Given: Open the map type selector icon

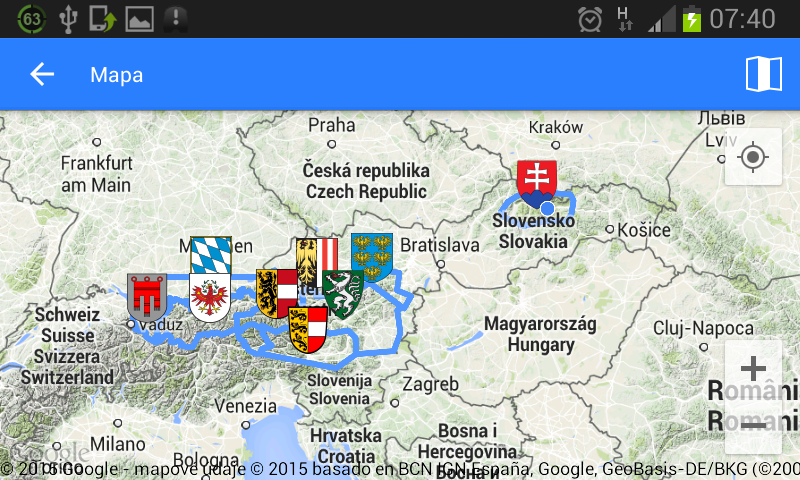Looking at the screenshot, I should [763, 74].
